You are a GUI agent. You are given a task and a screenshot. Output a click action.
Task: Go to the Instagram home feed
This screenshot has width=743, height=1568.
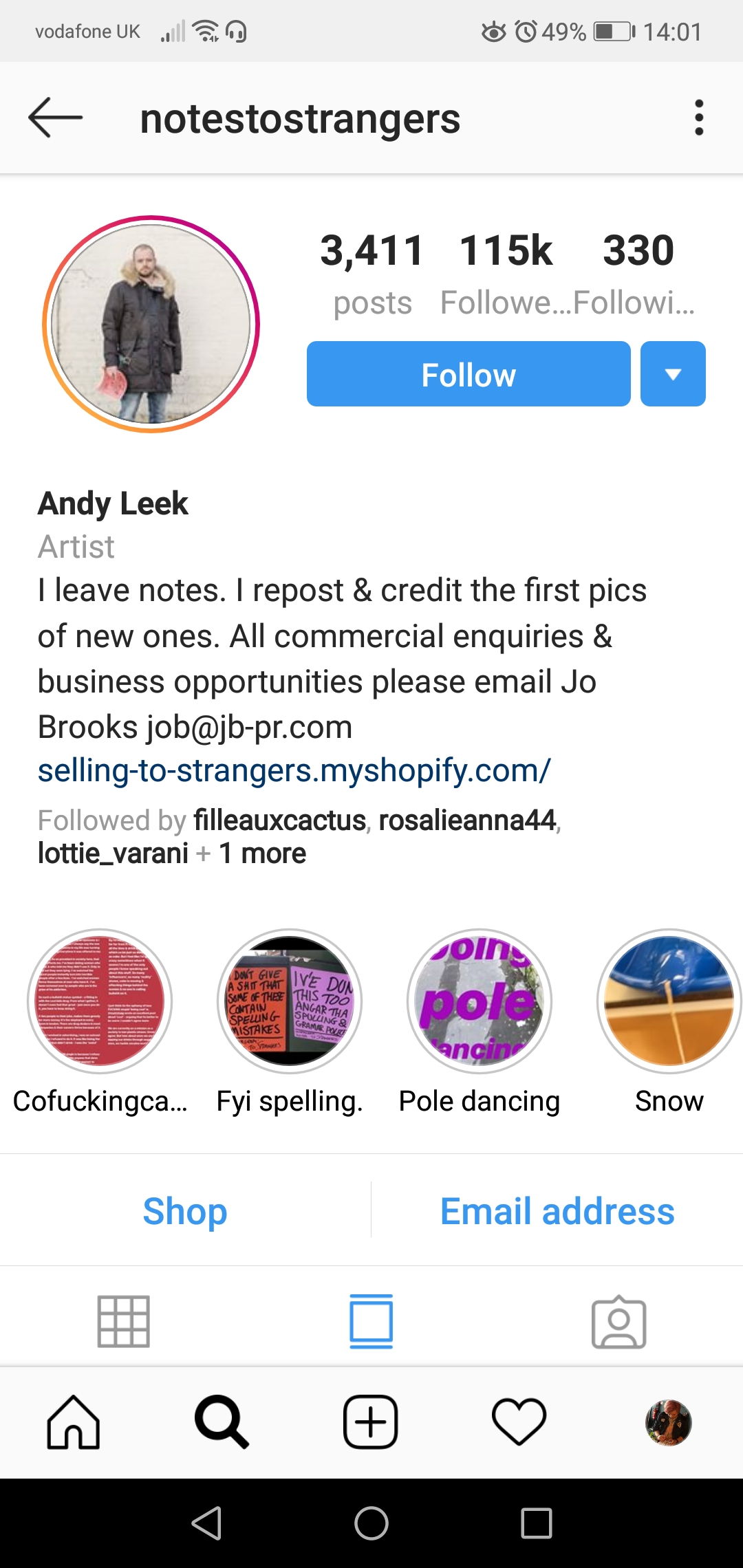[x=74, y=1422]
